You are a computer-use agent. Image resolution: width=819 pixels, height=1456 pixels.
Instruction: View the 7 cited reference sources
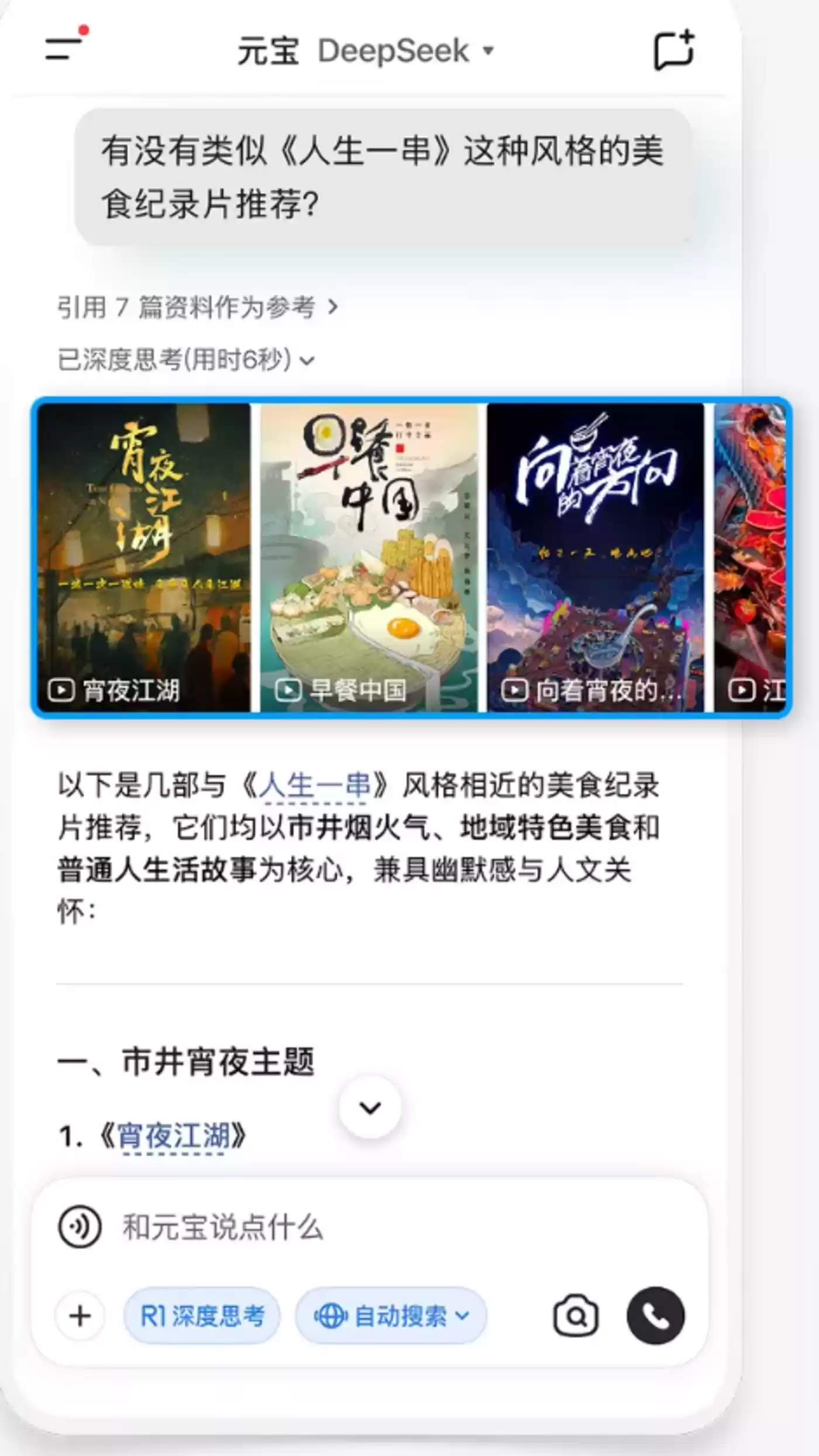pos(197,307)
